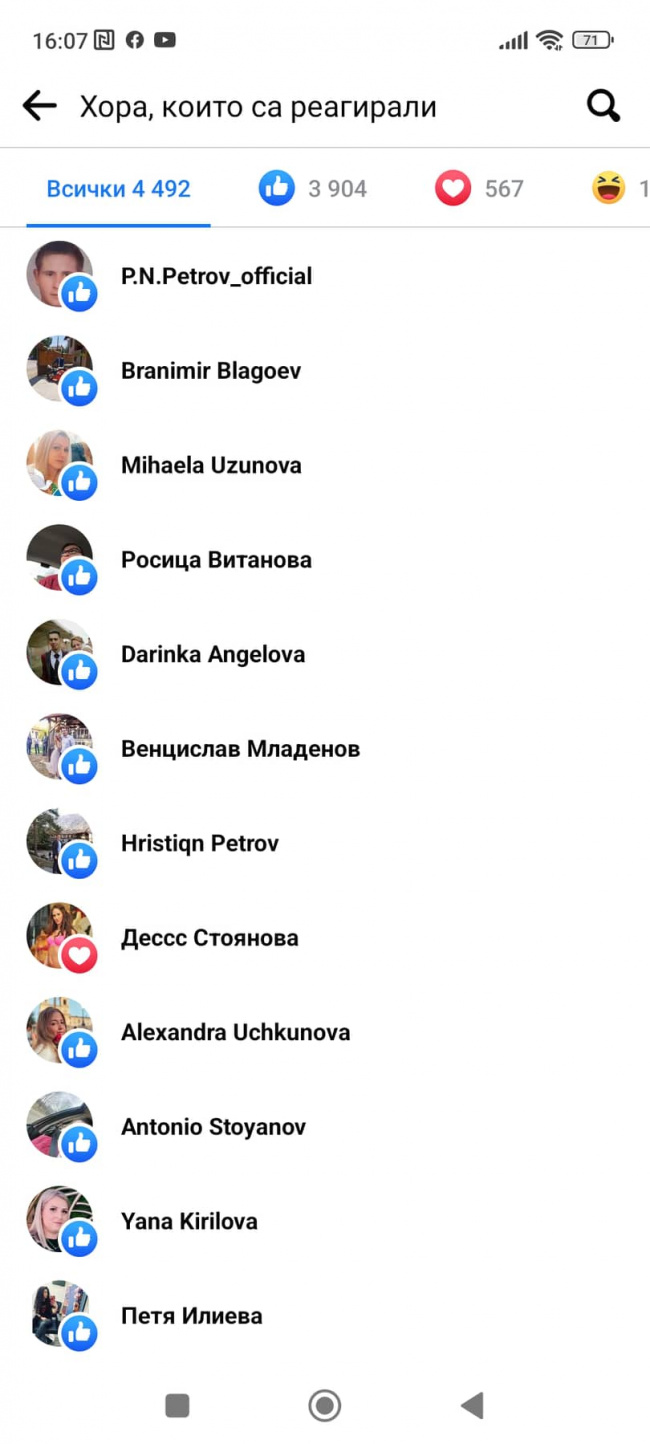Open the recent apps overview
The height and width of the screenshot is (1444, 650).
click(177, 1405)
